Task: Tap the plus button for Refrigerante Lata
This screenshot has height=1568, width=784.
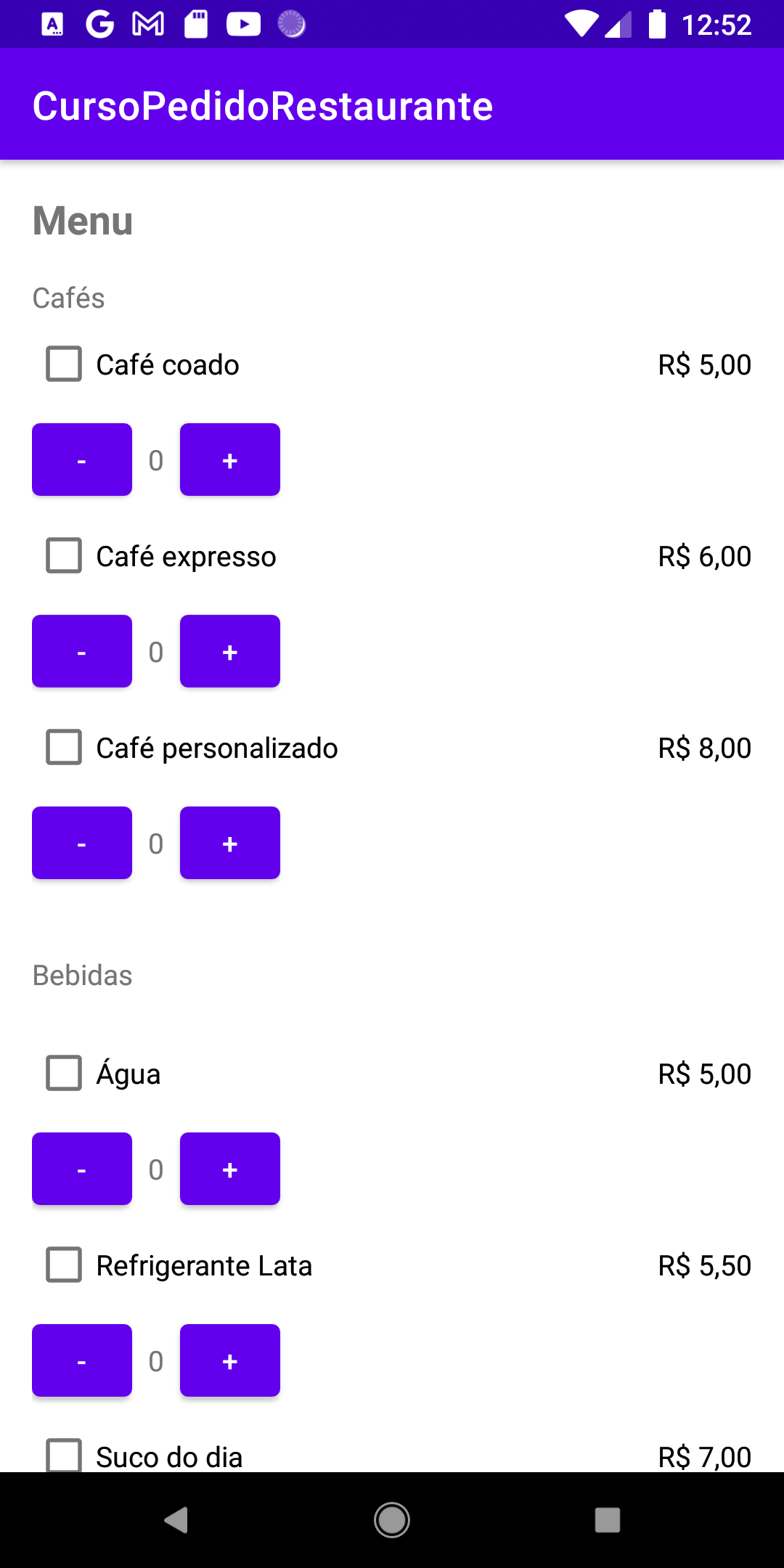Action: tap(229, 1360)
